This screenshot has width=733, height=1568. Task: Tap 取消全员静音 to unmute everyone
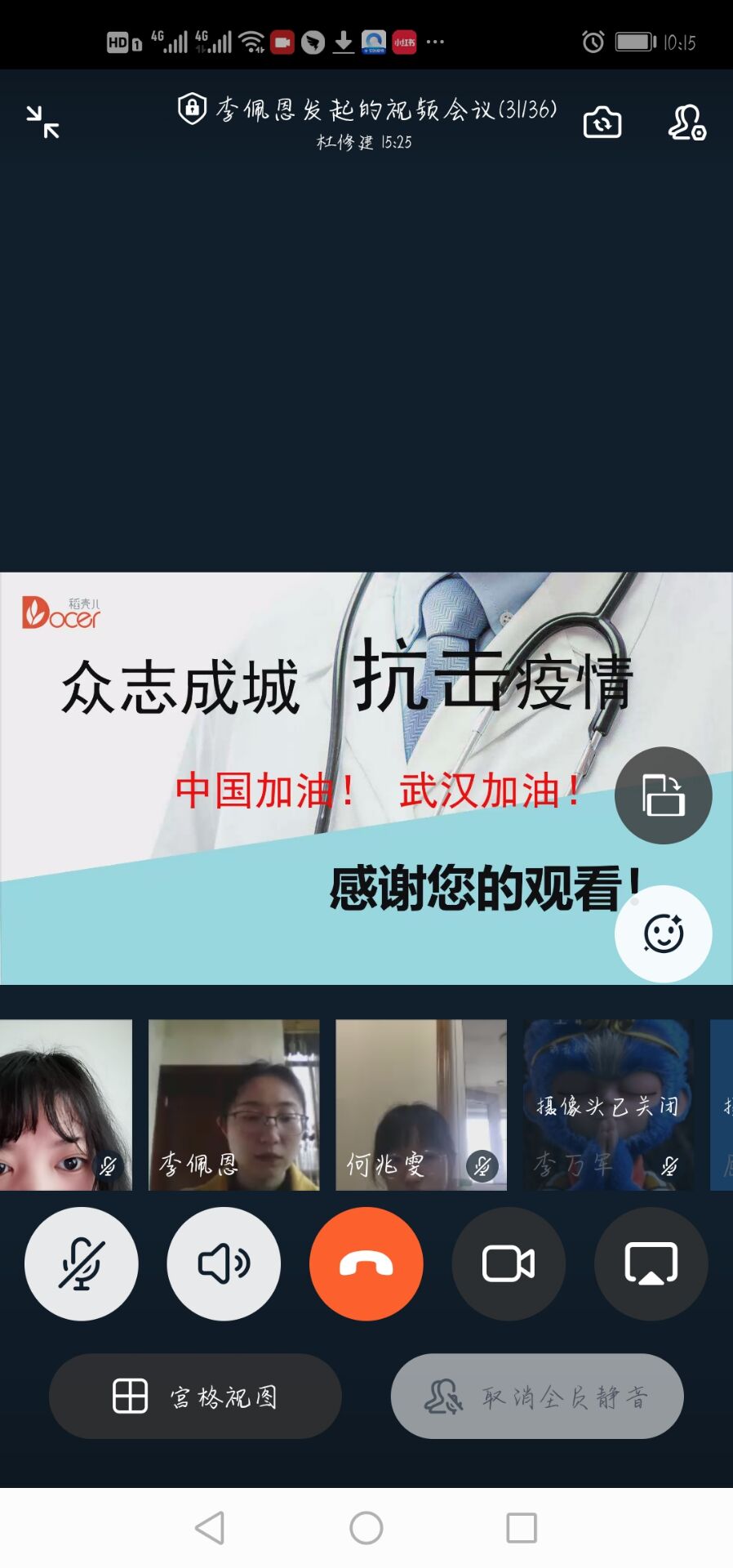(x=536, y=1396)
